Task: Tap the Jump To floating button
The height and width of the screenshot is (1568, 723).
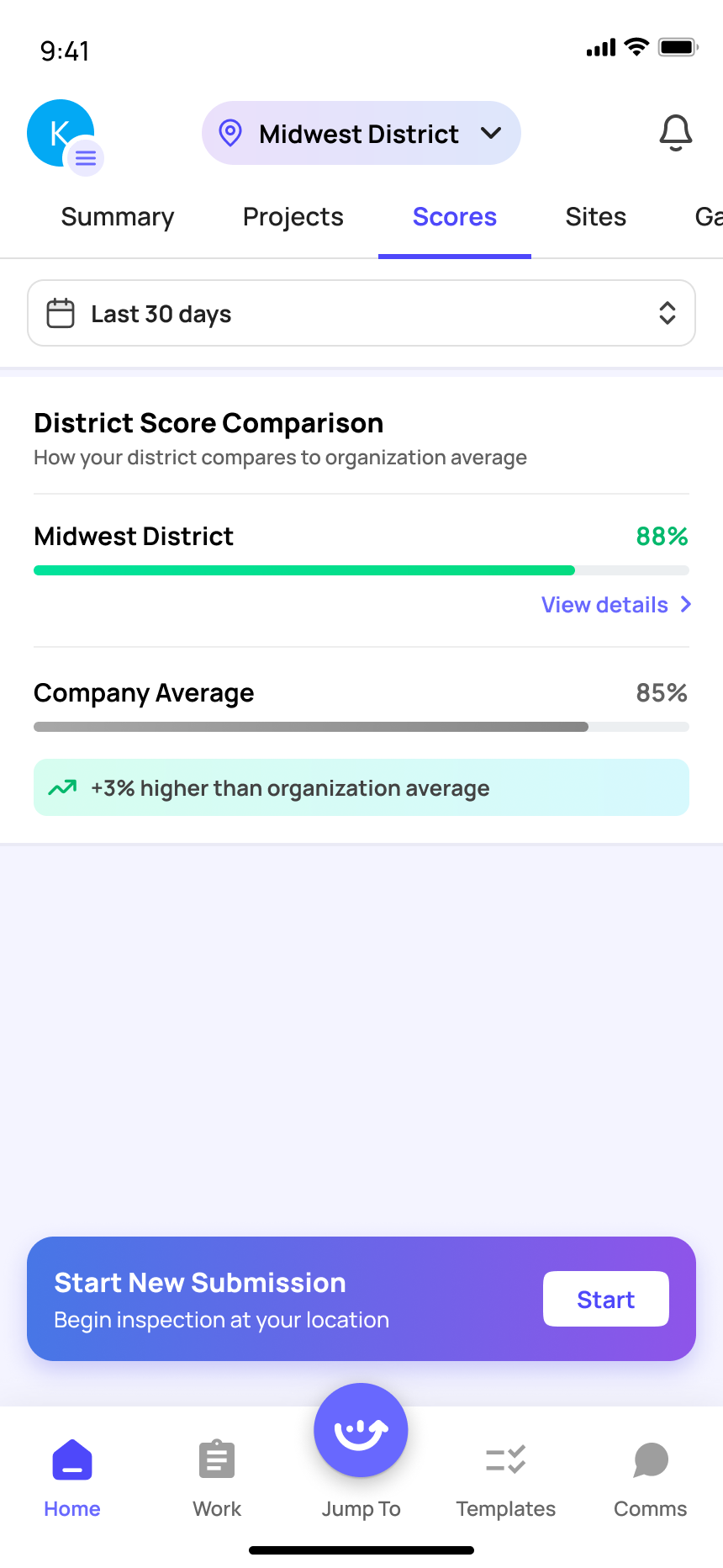Action: (361, 1432)
